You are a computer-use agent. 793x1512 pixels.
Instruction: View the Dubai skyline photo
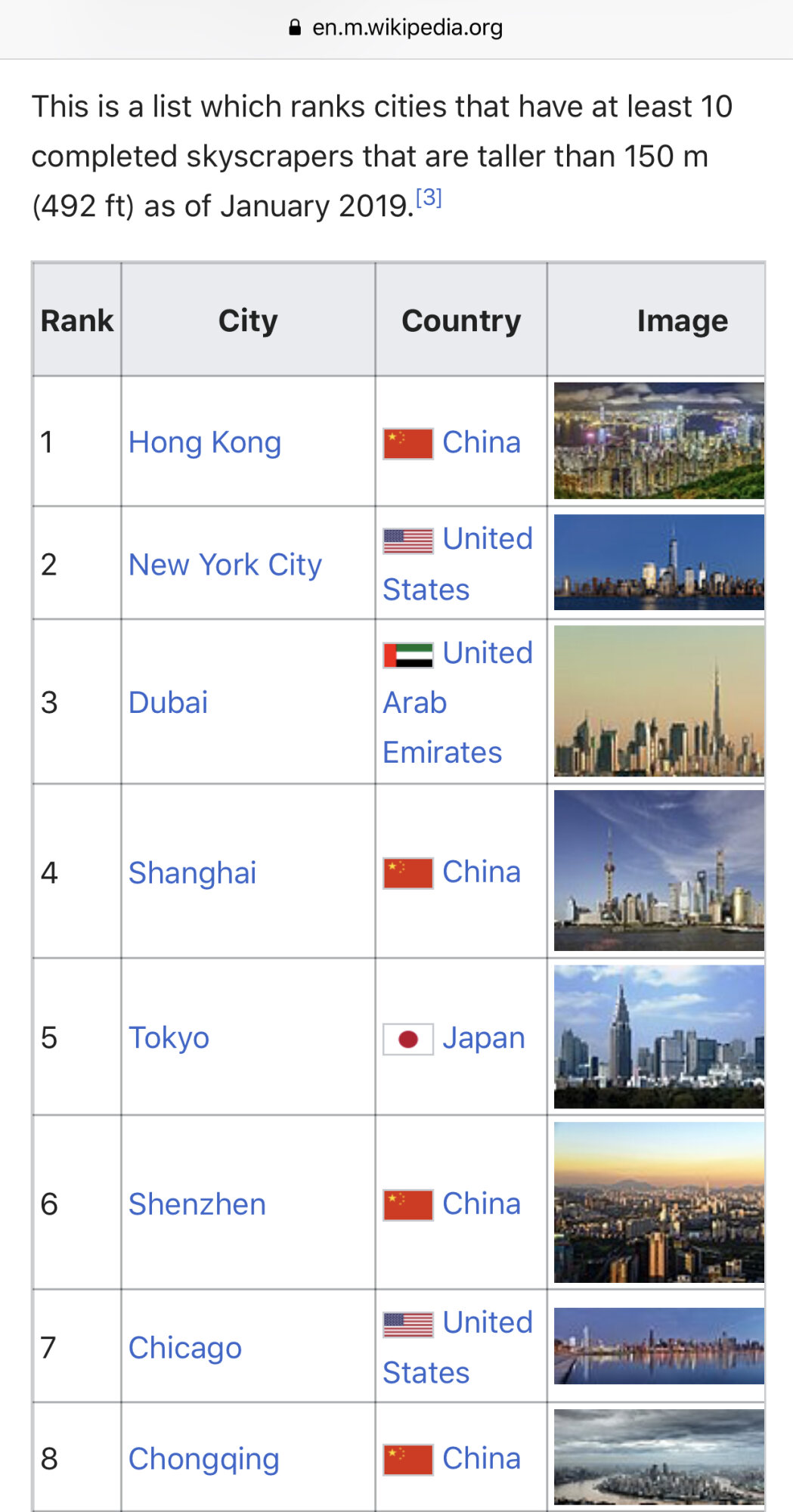tap(658, 701)
